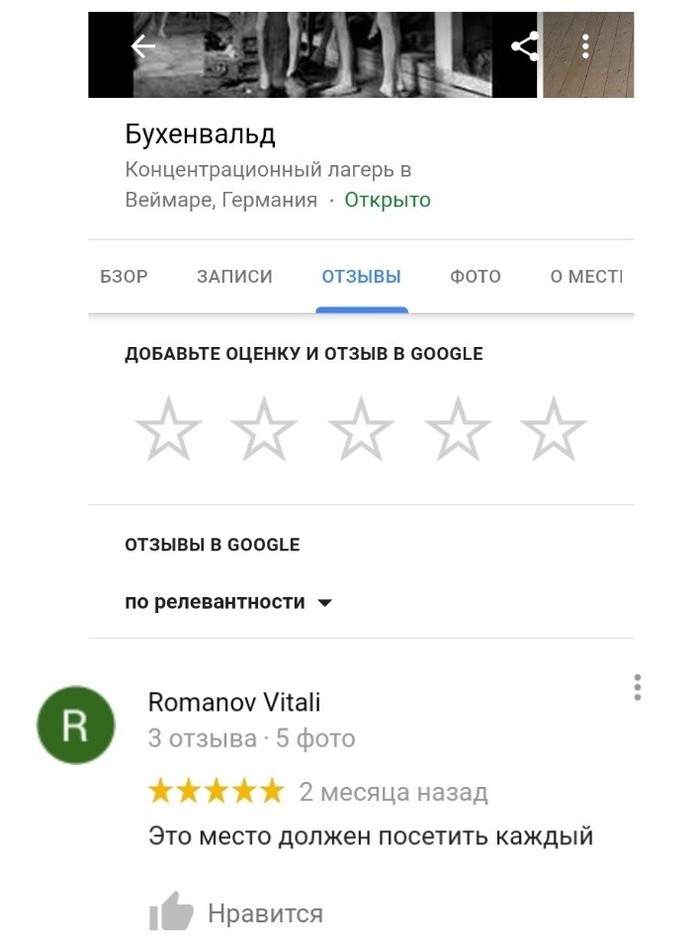The height and width of the screenshot is (952, 700).
Task: Expand the по релевантности sort dropdown
Action: (x=228, y=602)
